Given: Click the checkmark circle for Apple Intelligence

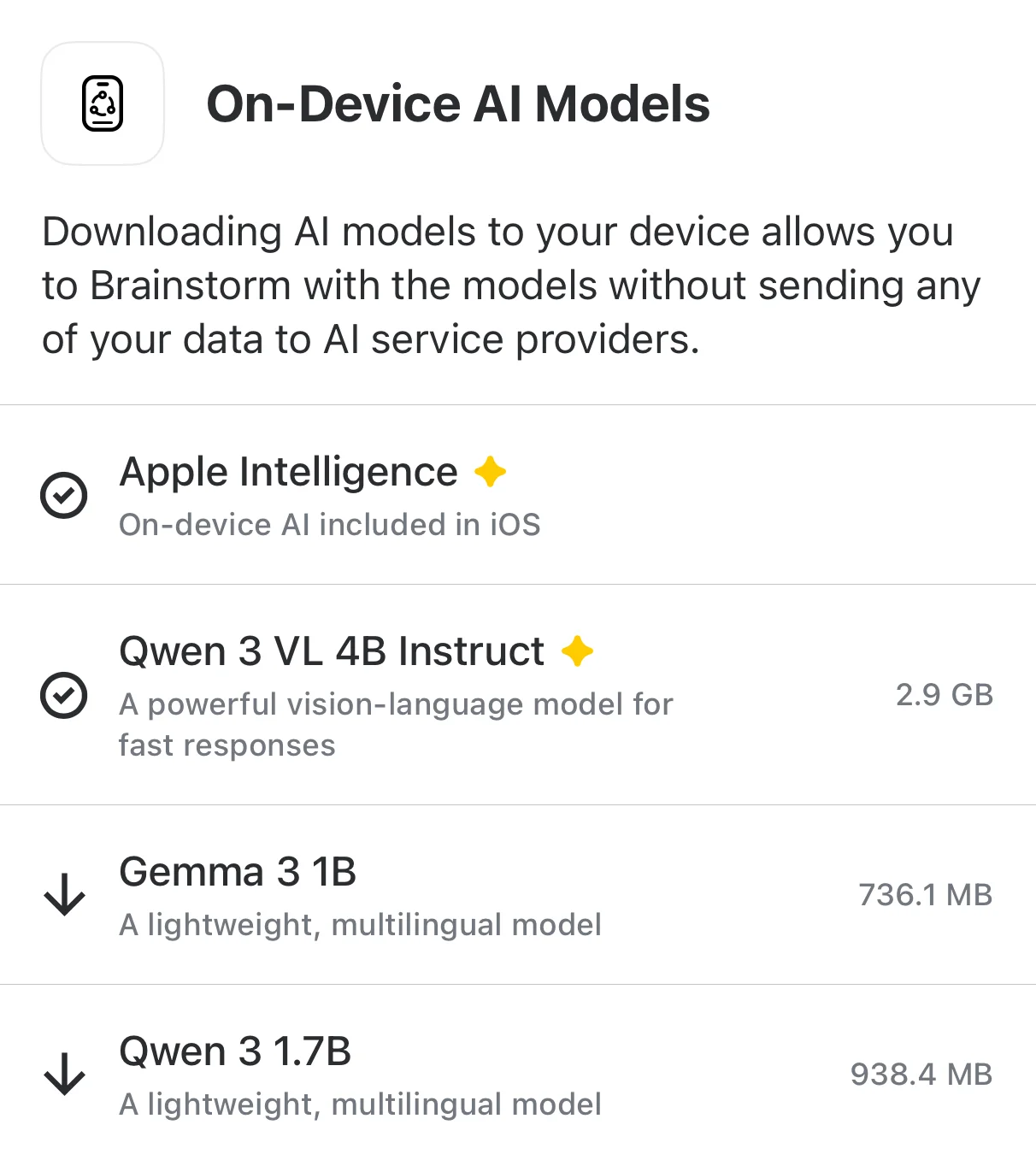Looking at the screenshot, I should (x=62, y=495).
